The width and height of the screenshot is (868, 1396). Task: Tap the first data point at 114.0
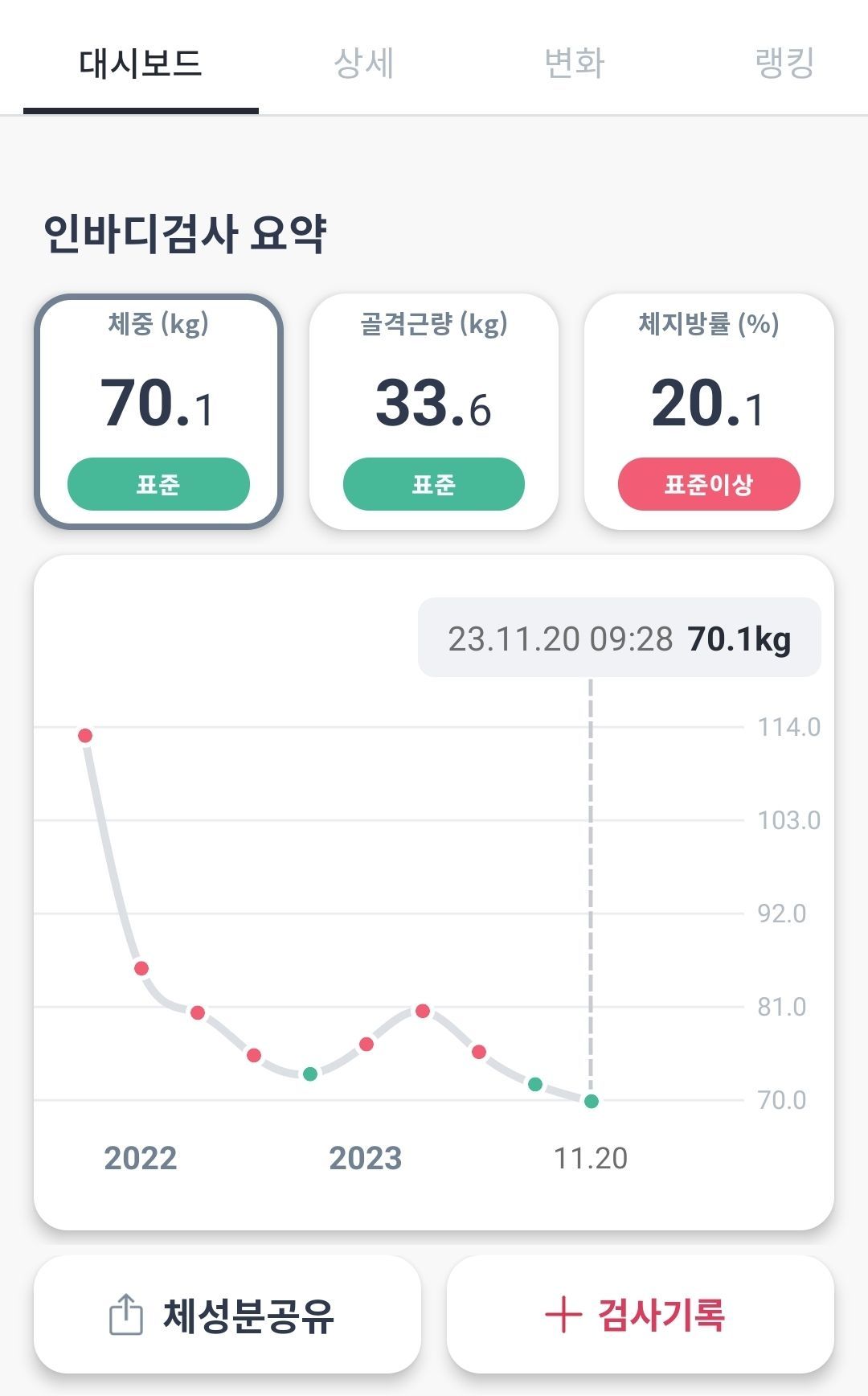pos(85,735)
